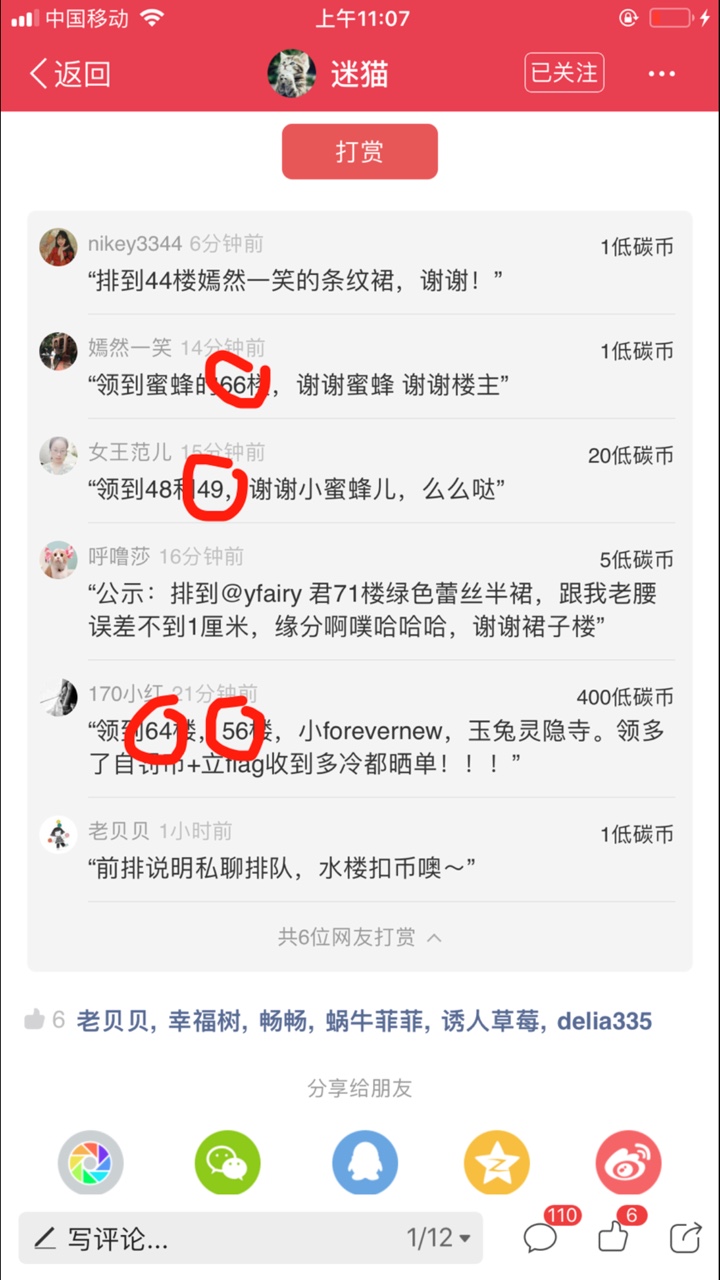Open liker delia335's profile link
Viewport: 720px width, 1280px height.
(605, 1021)
